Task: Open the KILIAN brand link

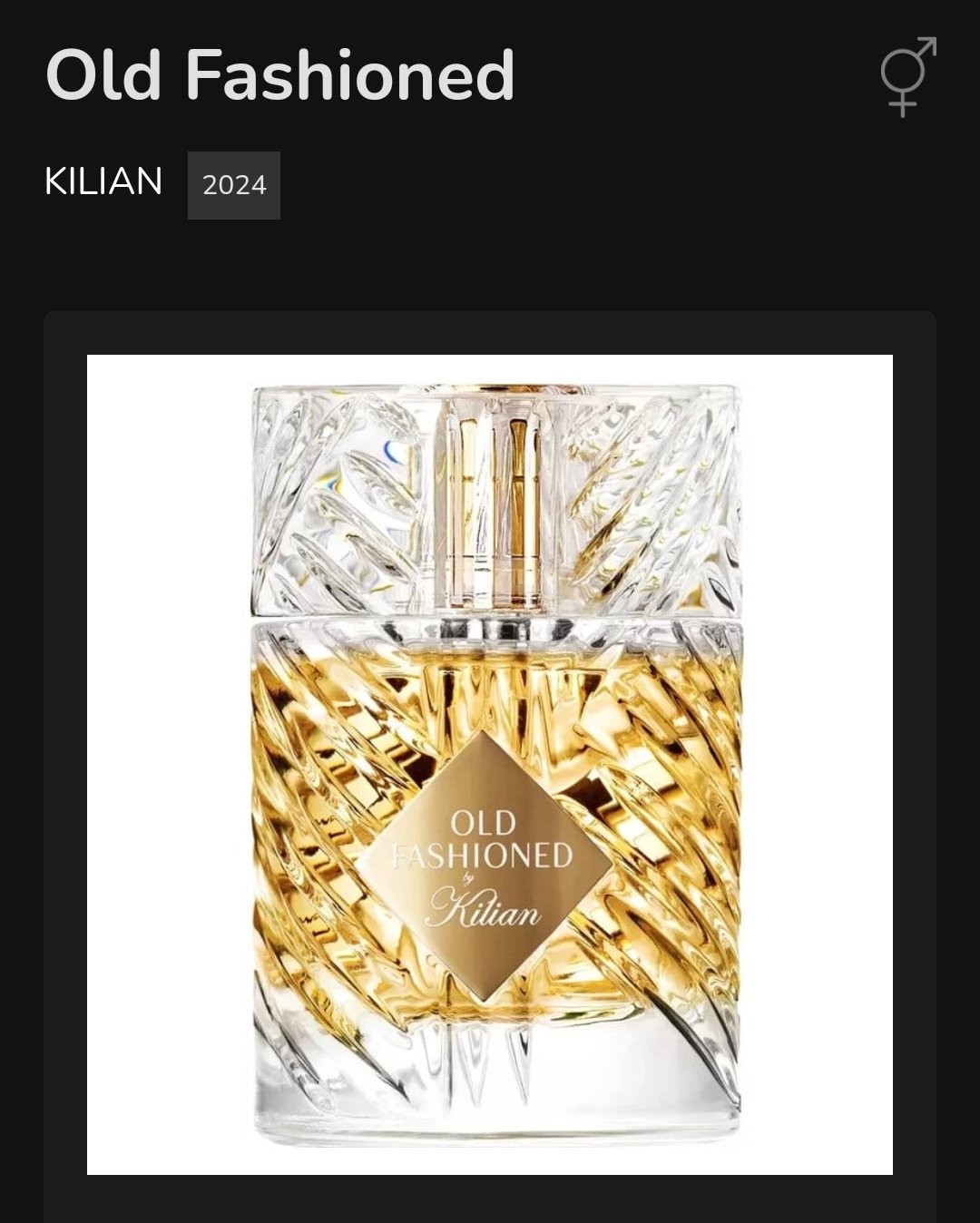Action: [x=103, y=181]
